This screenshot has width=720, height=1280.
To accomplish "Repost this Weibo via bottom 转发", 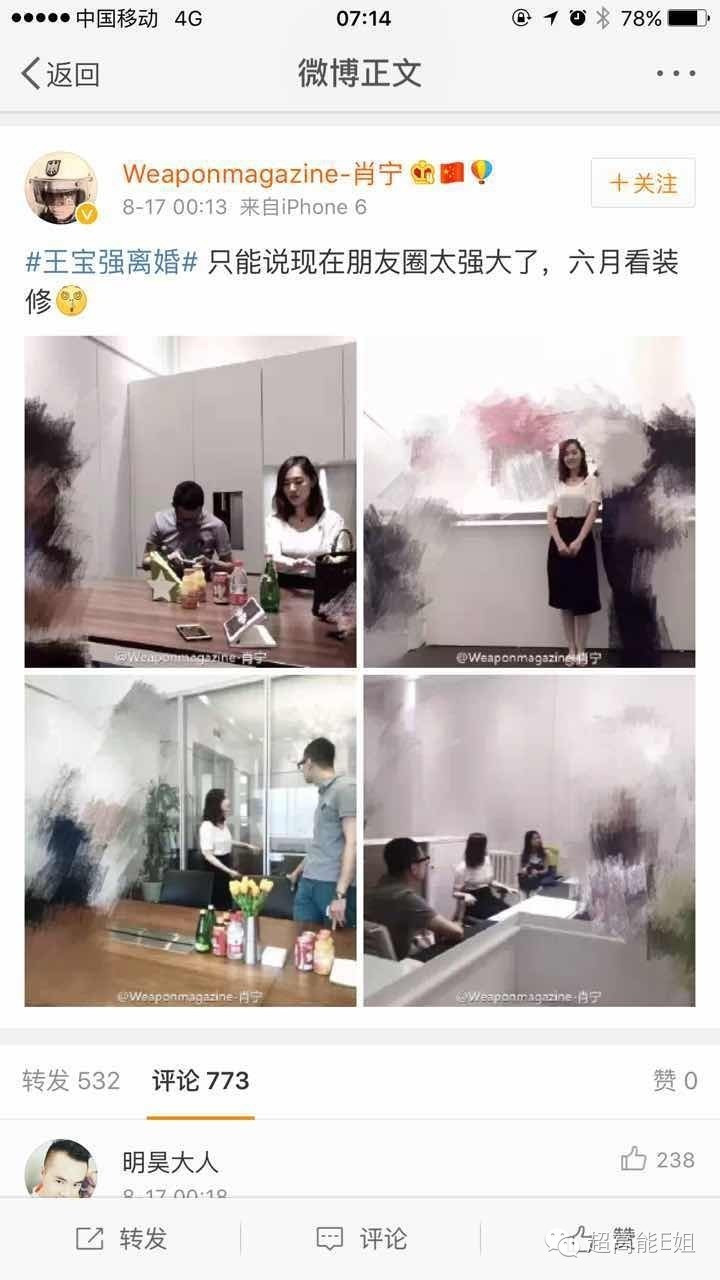I will pos(122,1239).
